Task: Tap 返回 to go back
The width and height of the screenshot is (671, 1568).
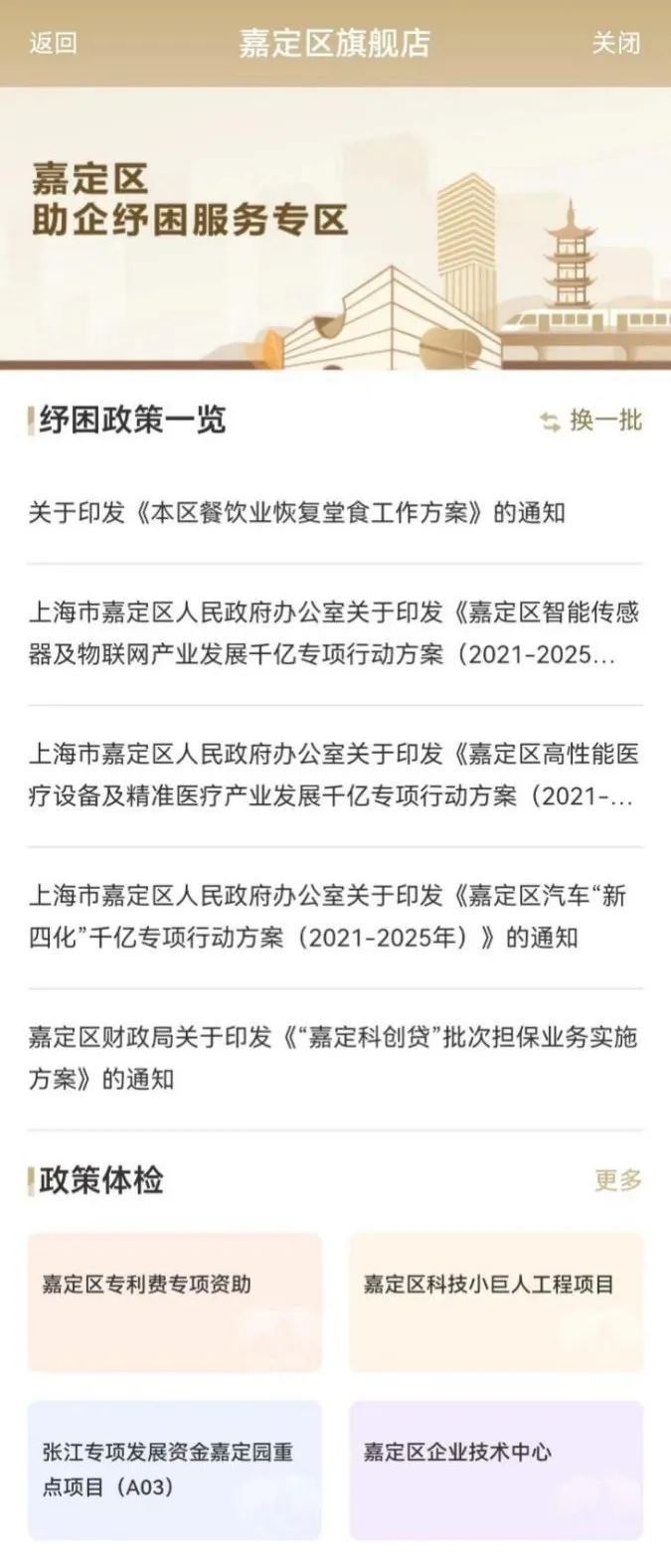Action: point(53,43)
